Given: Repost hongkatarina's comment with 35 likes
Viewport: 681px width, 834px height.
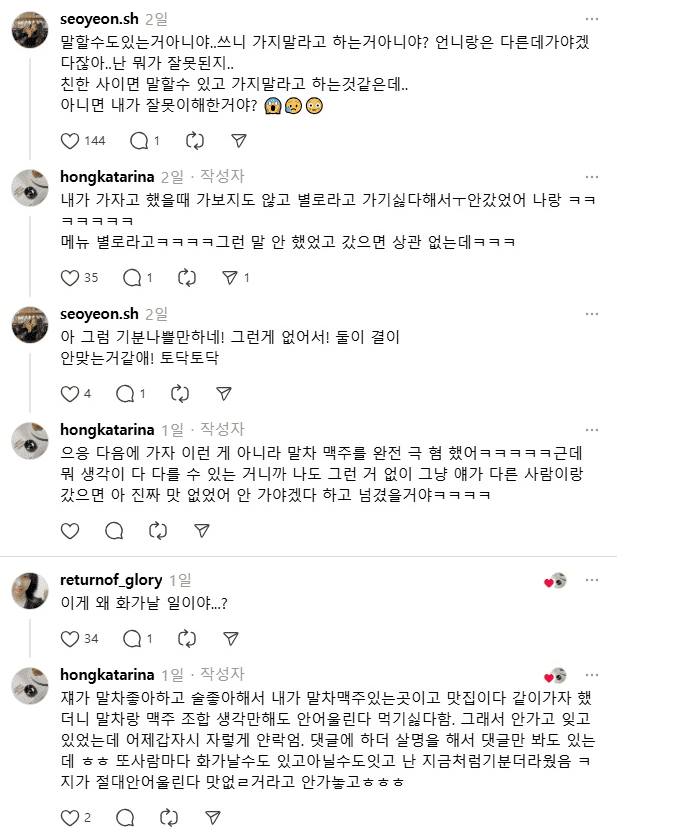Looking at the screenshot, I should pos(187,277).
